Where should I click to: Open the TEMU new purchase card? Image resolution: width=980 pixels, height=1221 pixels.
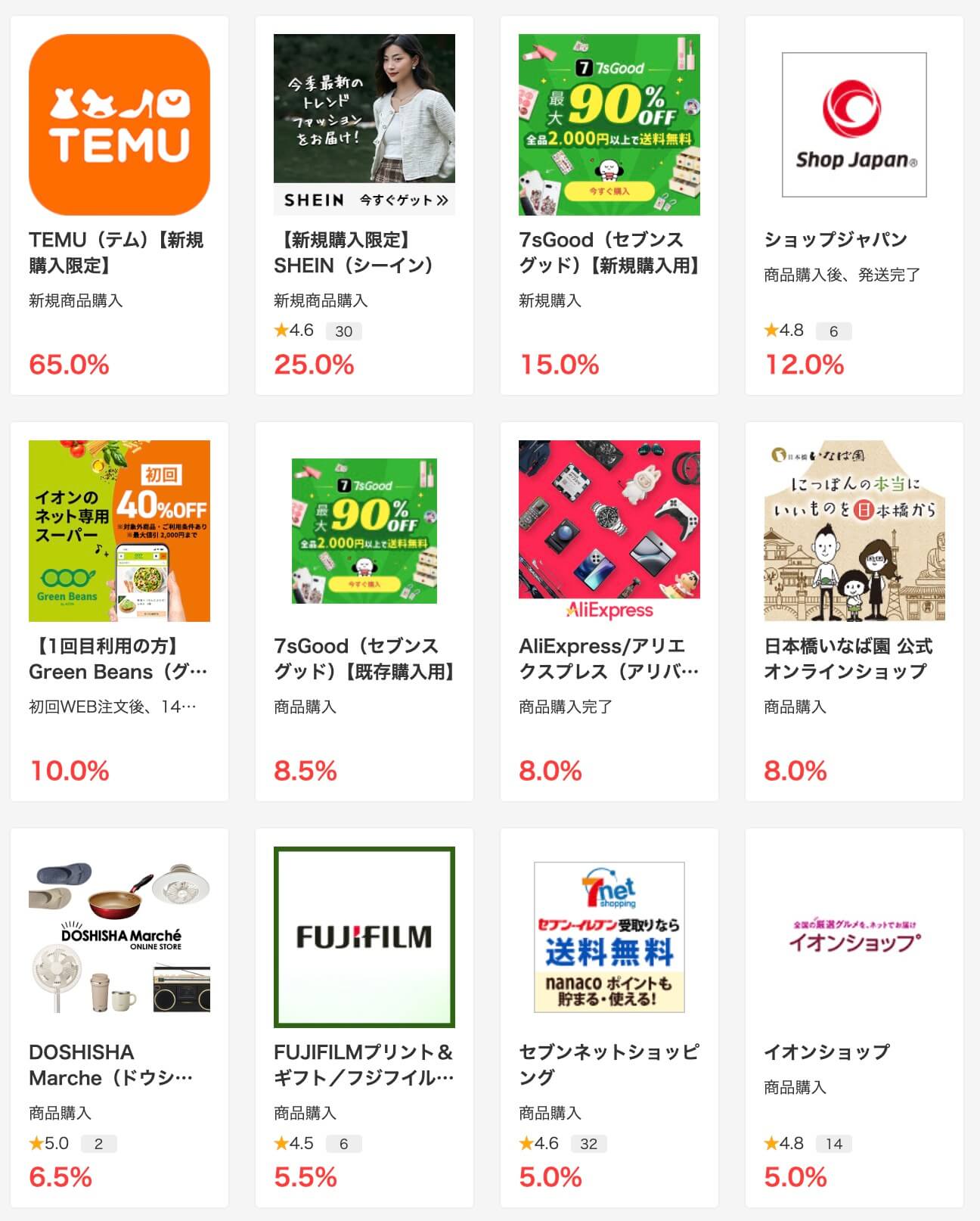[119, 204]
